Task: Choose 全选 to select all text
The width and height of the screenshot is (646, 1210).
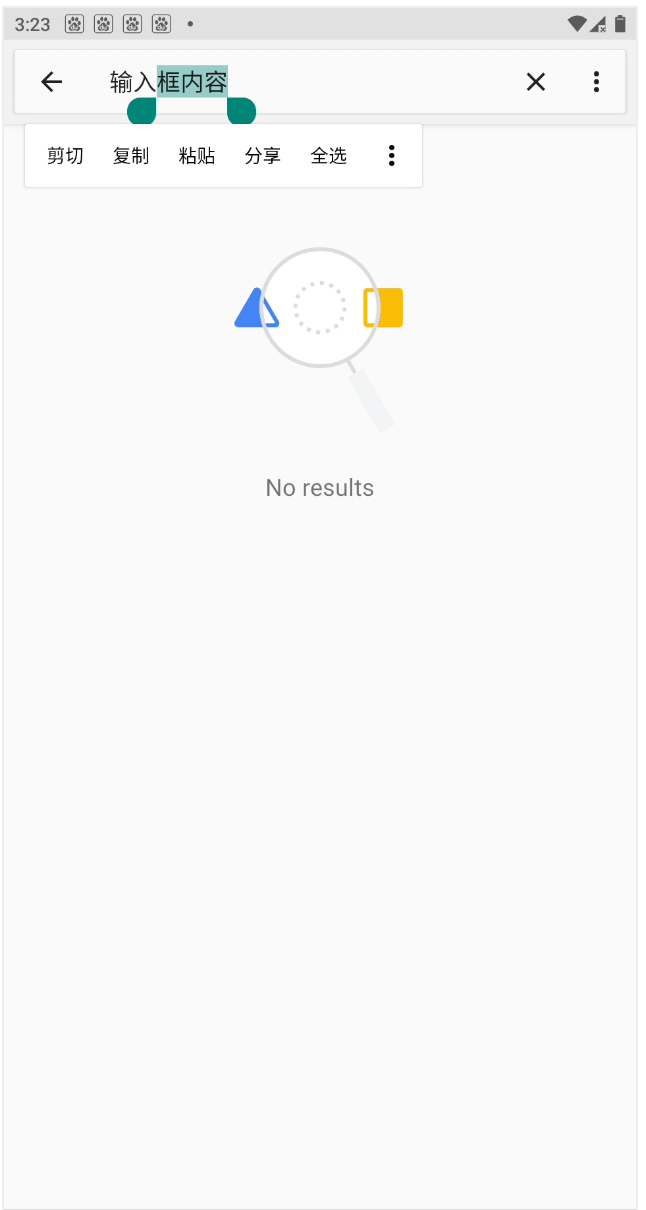Action: coord(329,156)
